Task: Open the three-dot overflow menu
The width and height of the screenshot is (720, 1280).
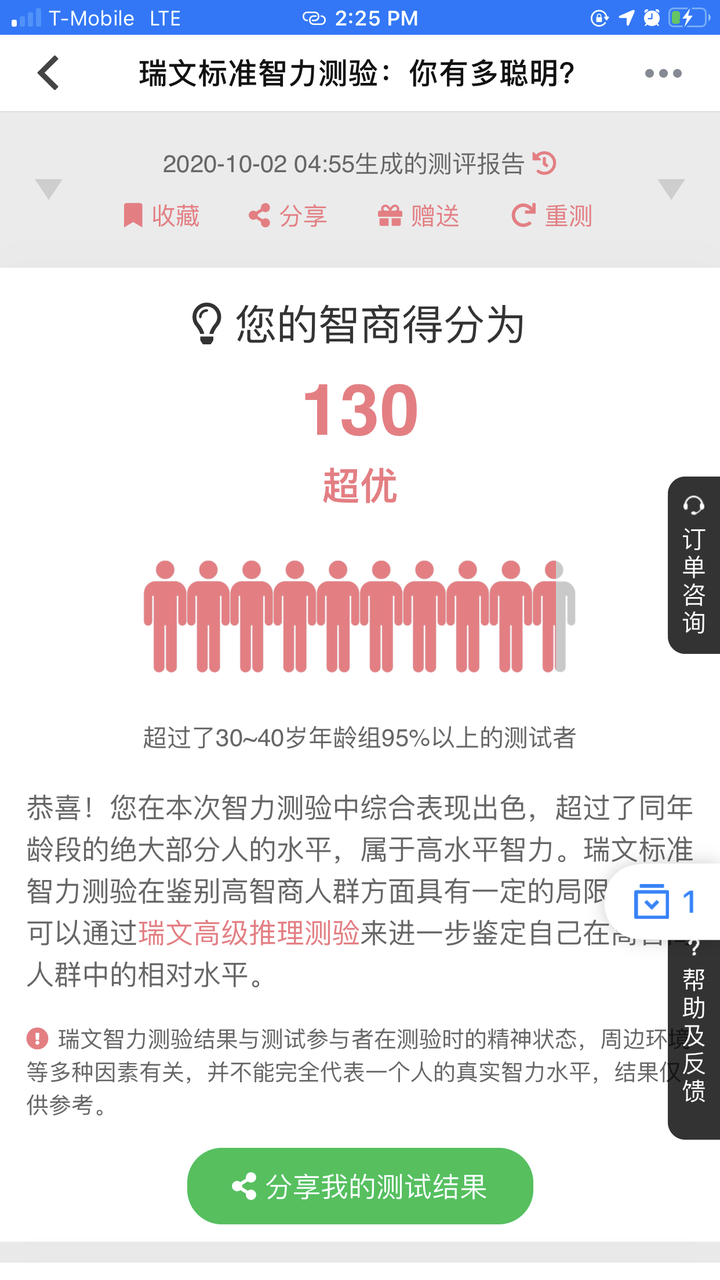Action: click(663, 72)
